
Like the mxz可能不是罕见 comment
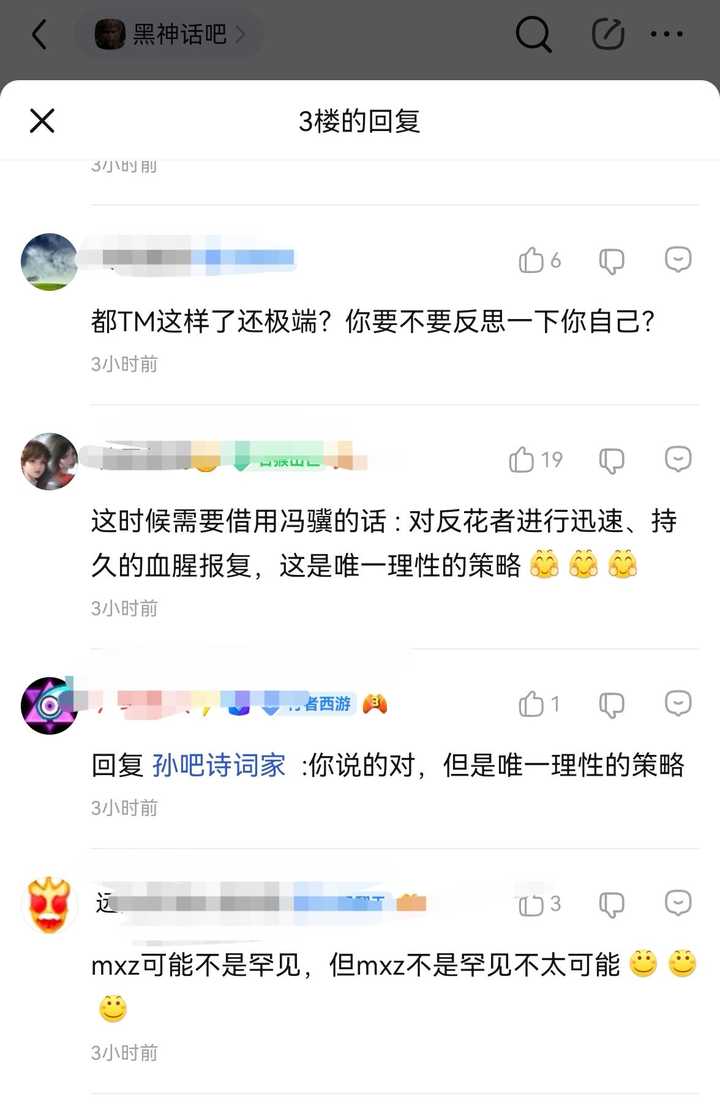click(x=531, y=905)
